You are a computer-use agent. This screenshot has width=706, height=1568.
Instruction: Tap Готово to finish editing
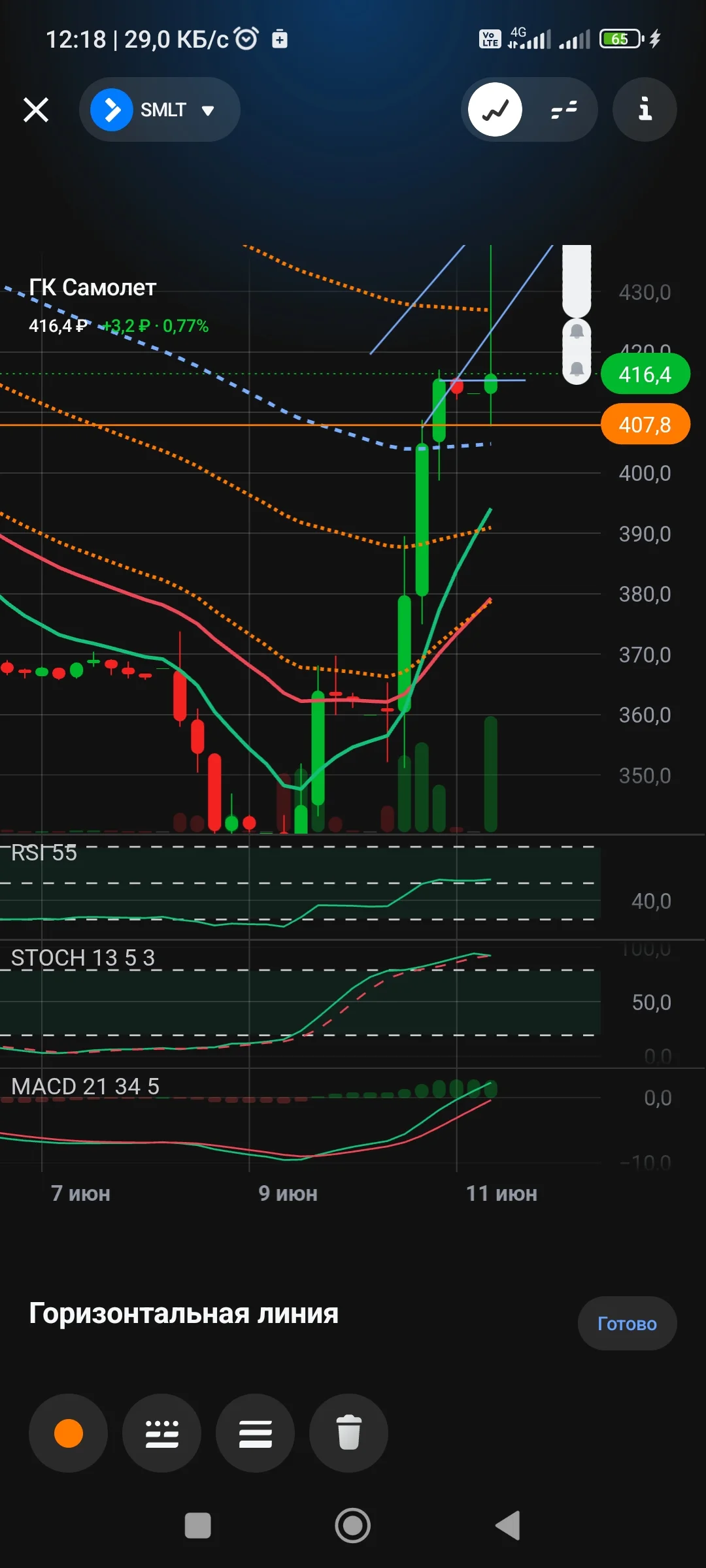[627, 1324]
